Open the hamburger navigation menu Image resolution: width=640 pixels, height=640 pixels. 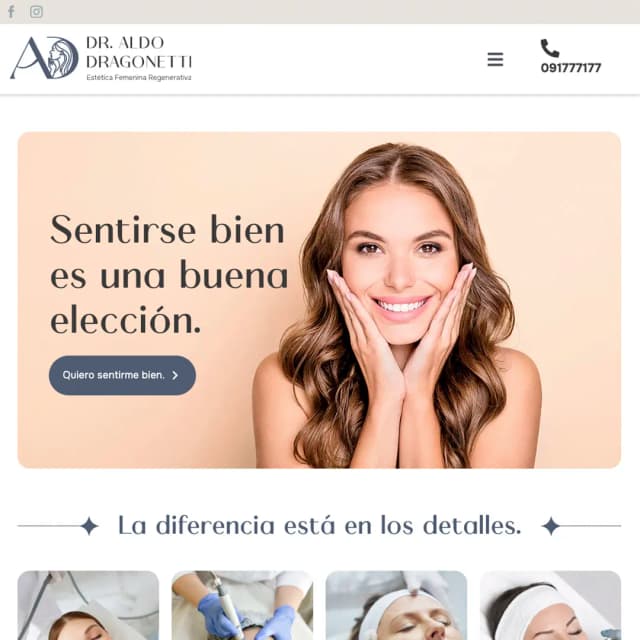coord(495,59)
